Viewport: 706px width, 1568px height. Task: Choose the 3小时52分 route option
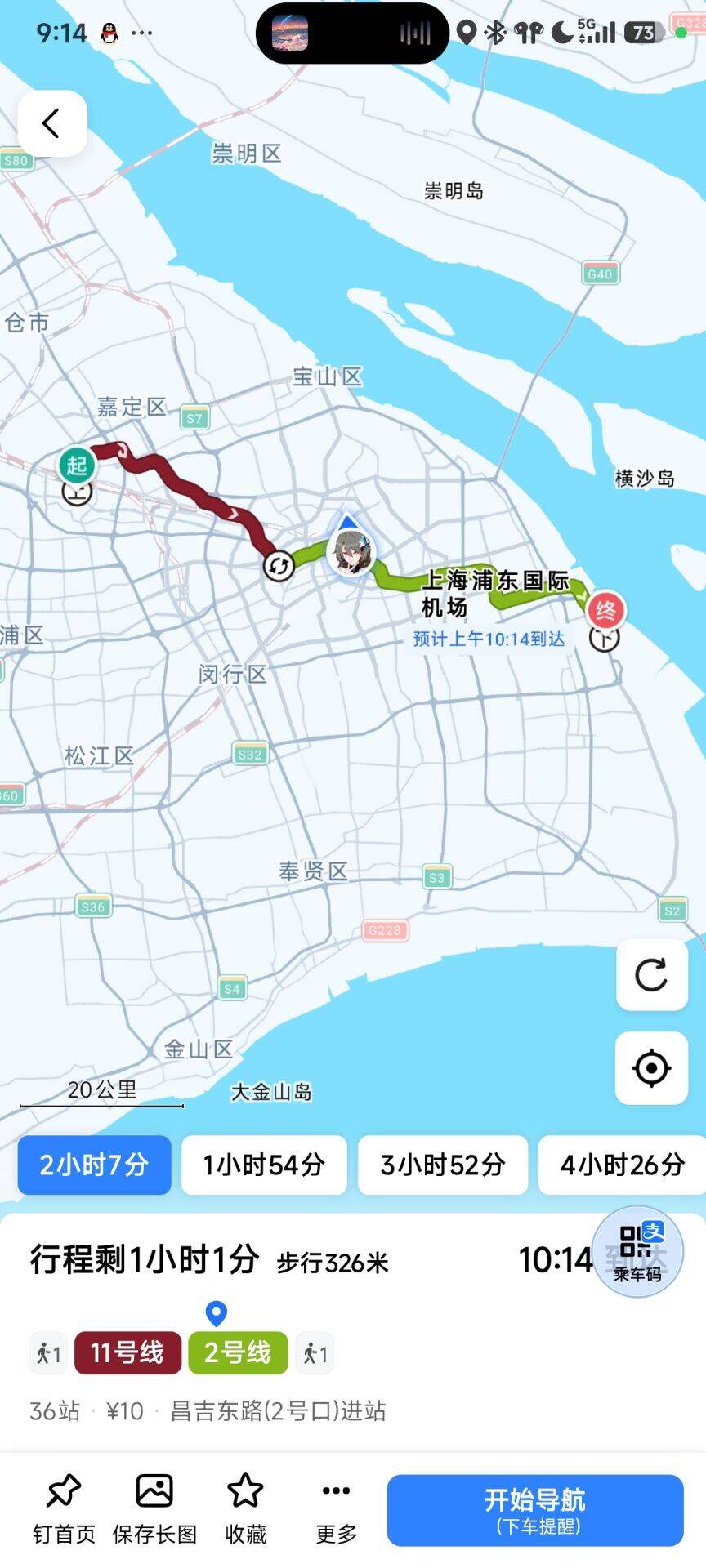tap(443, 1165)
